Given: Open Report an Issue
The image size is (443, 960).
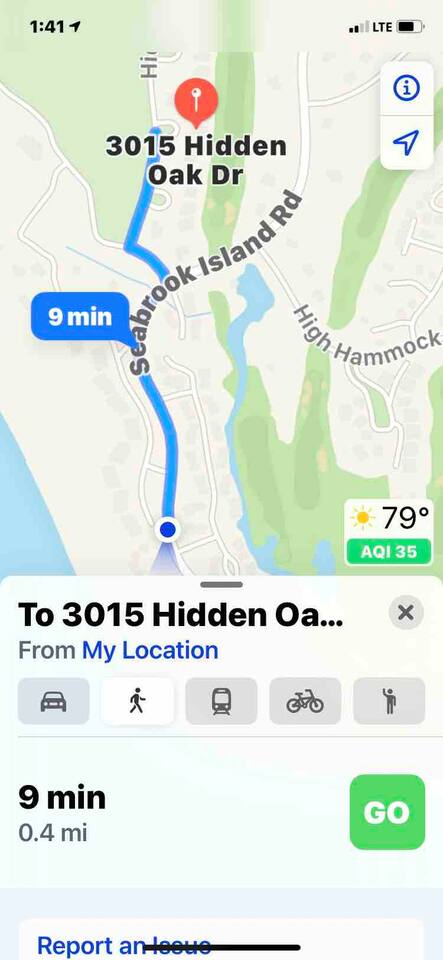Looking at the screenshot, I should 124,945.
